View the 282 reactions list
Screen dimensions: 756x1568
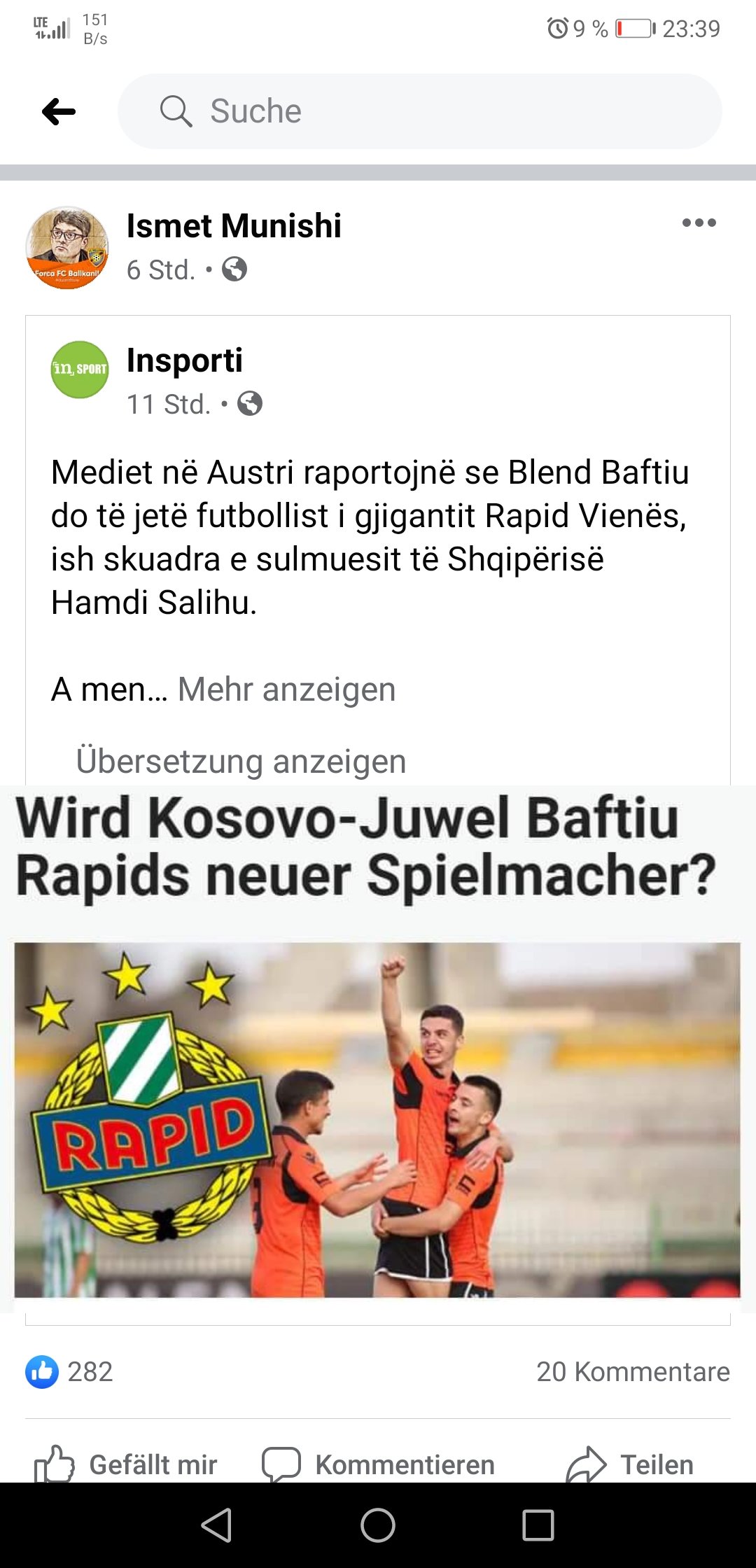pyautogui.click(x=70, y=1372)
